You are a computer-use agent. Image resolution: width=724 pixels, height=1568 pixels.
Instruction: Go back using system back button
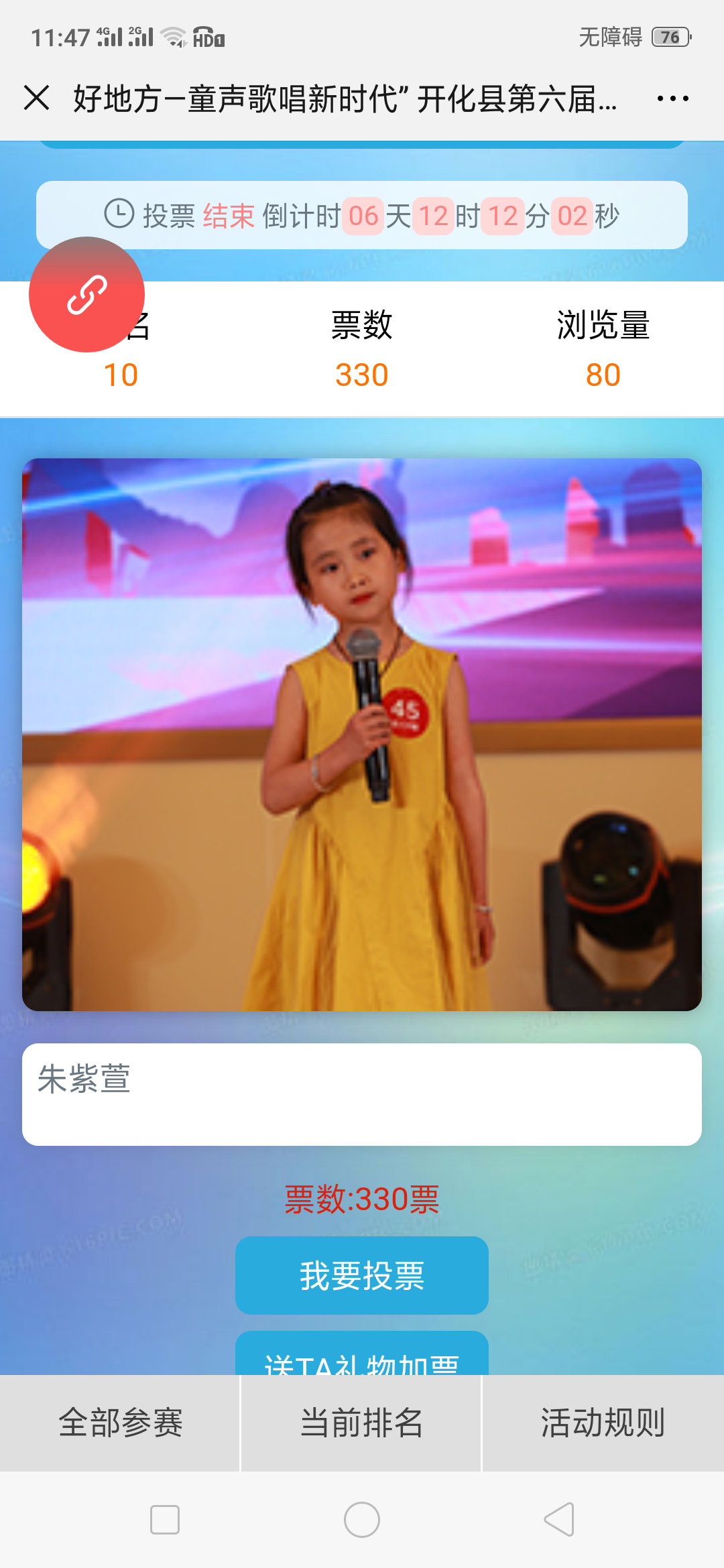coord(559,1519)
